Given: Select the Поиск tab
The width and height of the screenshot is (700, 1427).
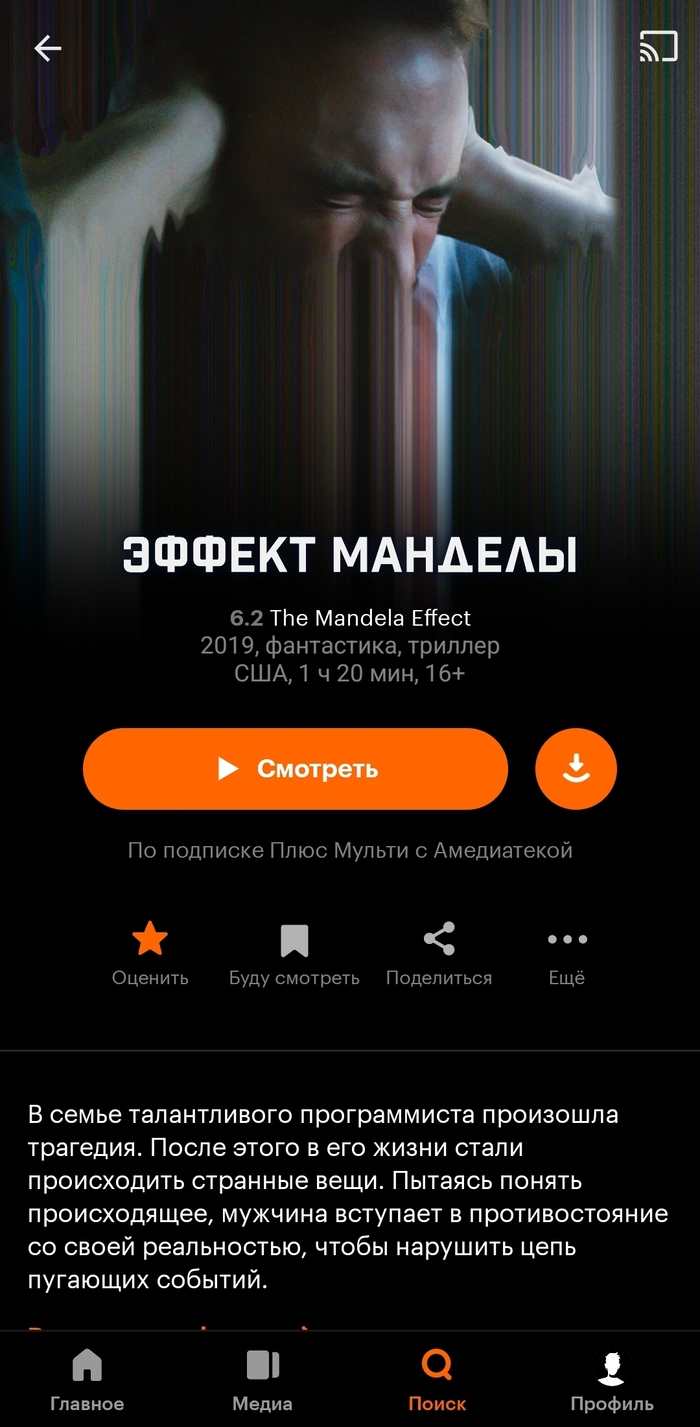Looking at the screenshot, I should click(x=437, y=1380).
